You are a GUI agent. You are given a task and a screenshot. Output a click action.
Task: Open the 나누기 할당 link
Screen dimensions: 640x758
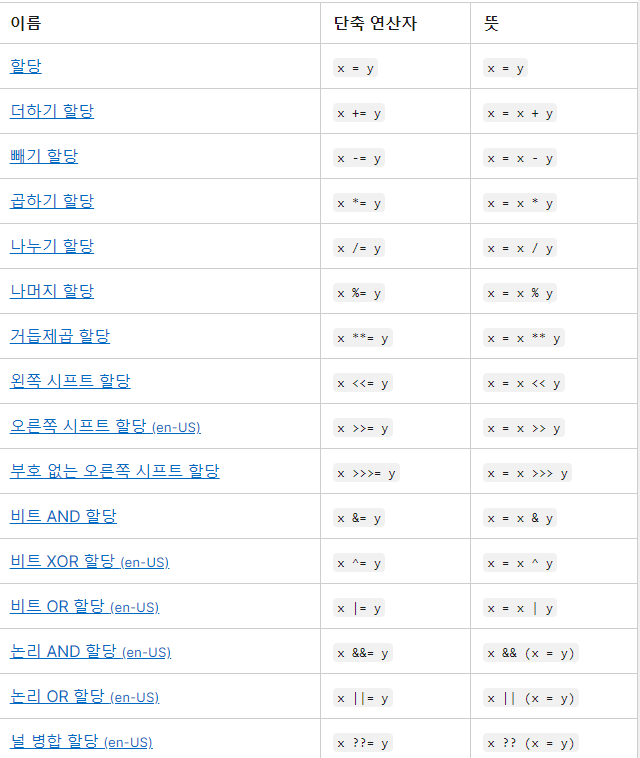point(52,247)
